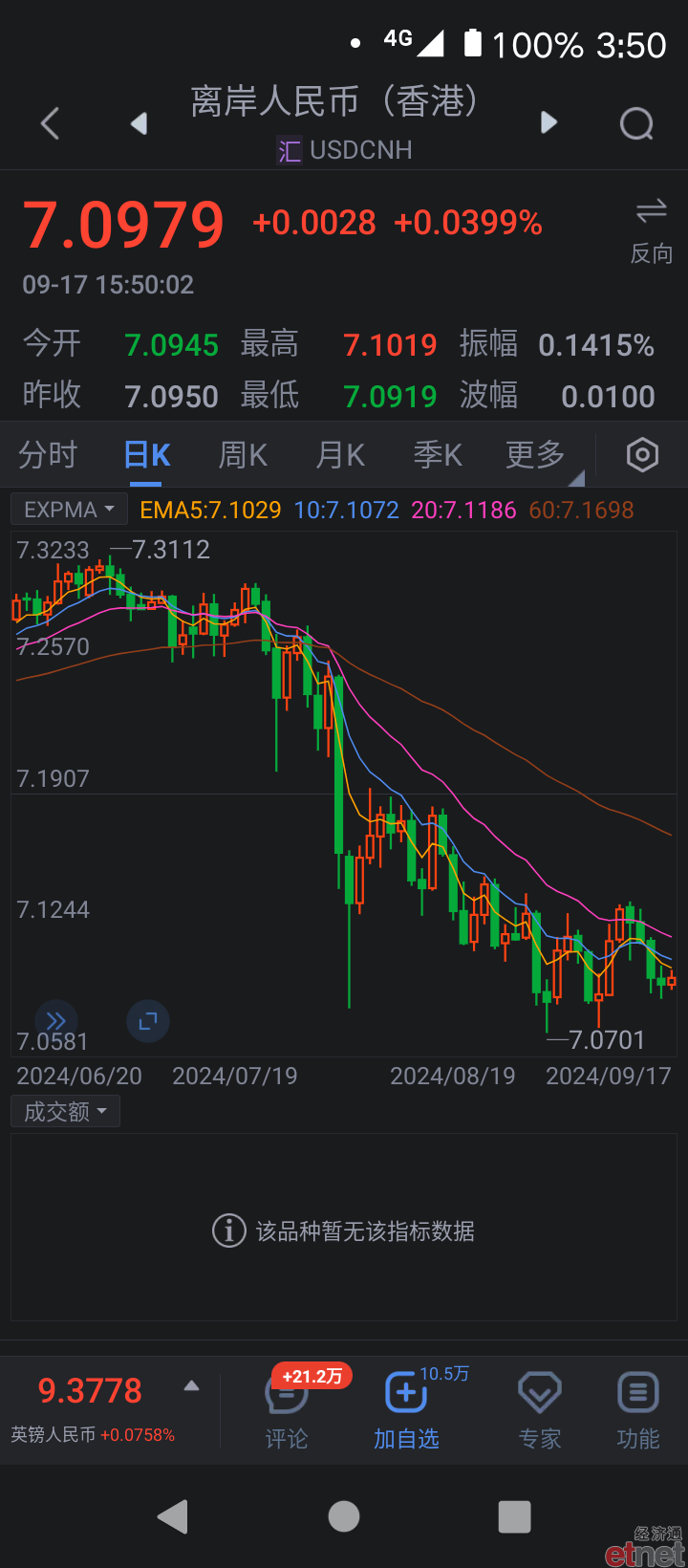
Task: Expand the 英镑人民币 quote ticker
Action: [x=191, y=1386]
